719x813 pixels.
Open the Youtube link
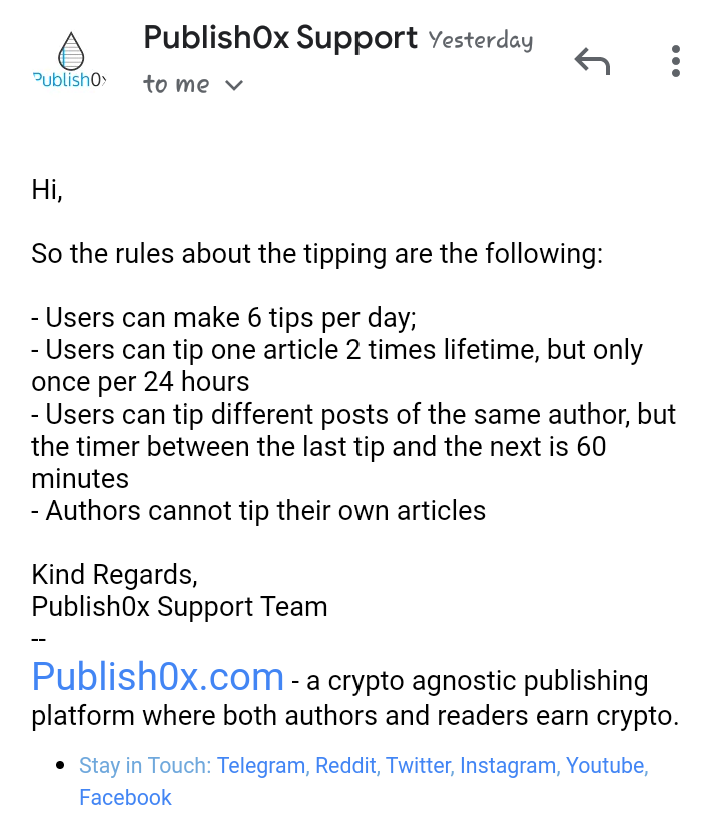(x=606, y=766)
